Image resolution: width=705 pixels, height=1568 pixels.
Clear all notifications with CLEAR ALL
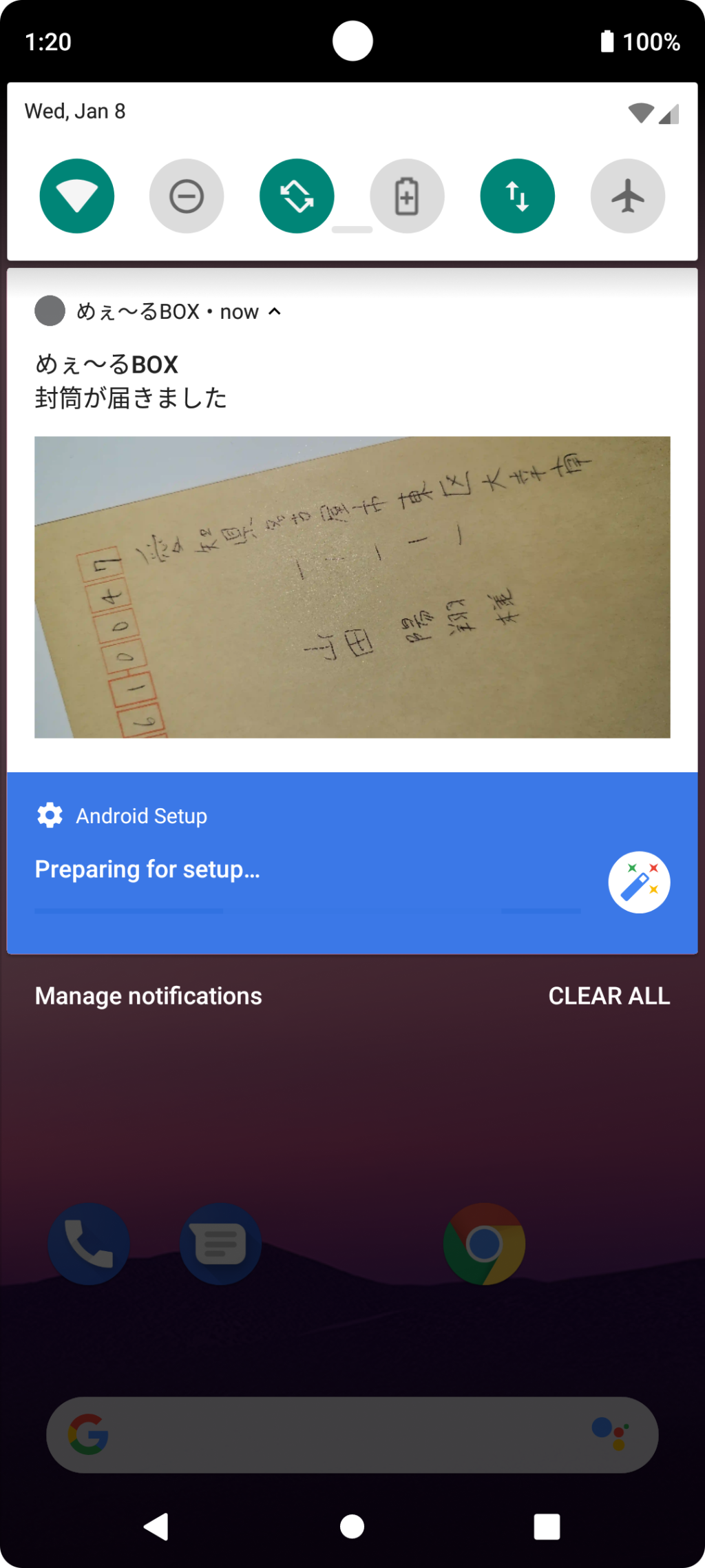click(608, 996)
